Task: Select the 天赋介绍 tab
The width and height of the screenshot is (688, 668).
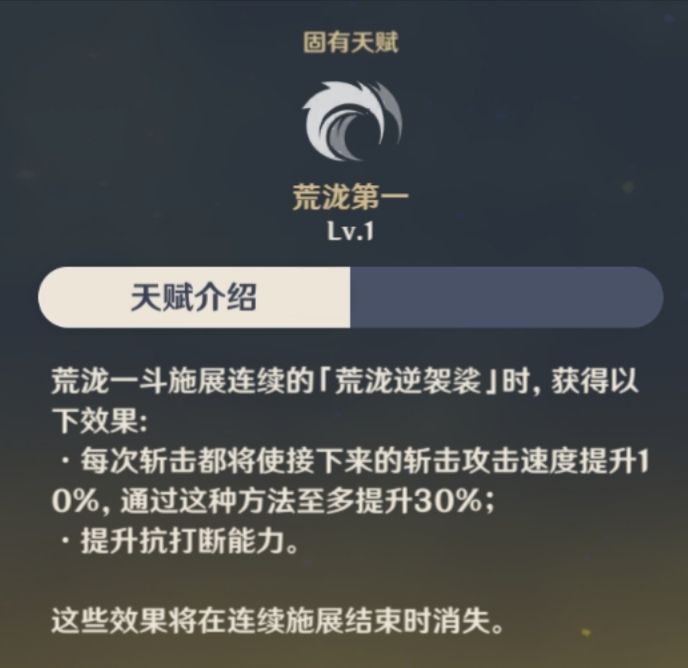Action: pyautogui.click(x=194, y=297)
